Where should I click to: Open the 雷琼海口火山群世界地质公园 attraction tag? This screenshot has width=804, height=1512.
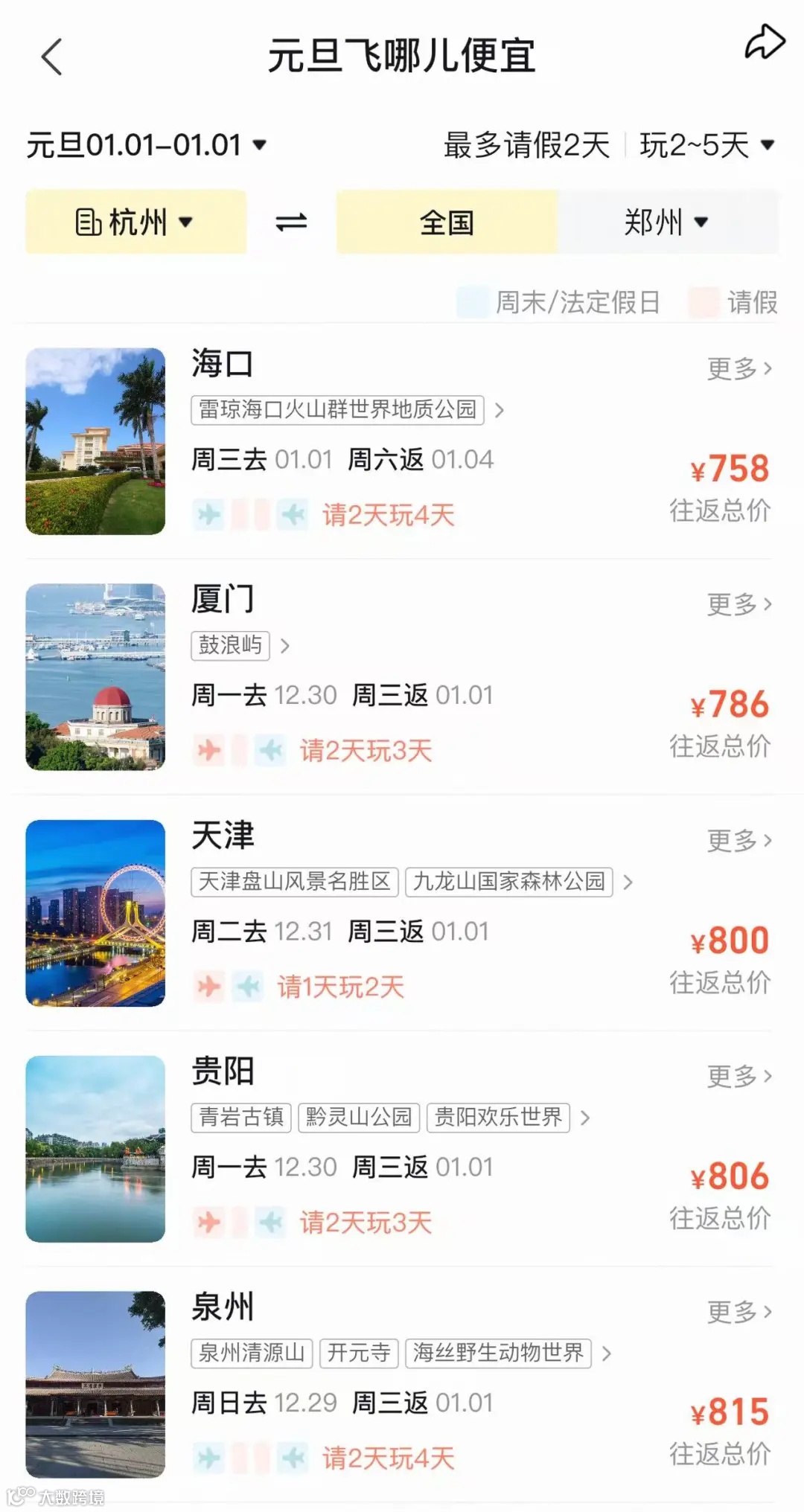pyautogui.click(x=337, y=410)
